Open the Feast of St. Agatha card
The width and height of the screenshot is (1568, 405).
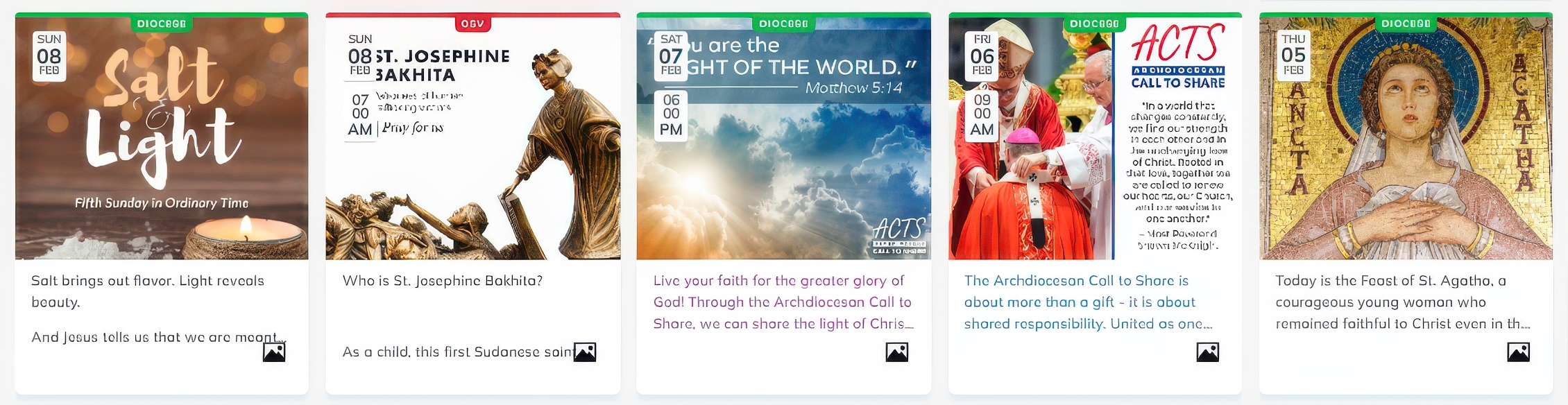pyautogui.click(x=1406, y=139)
